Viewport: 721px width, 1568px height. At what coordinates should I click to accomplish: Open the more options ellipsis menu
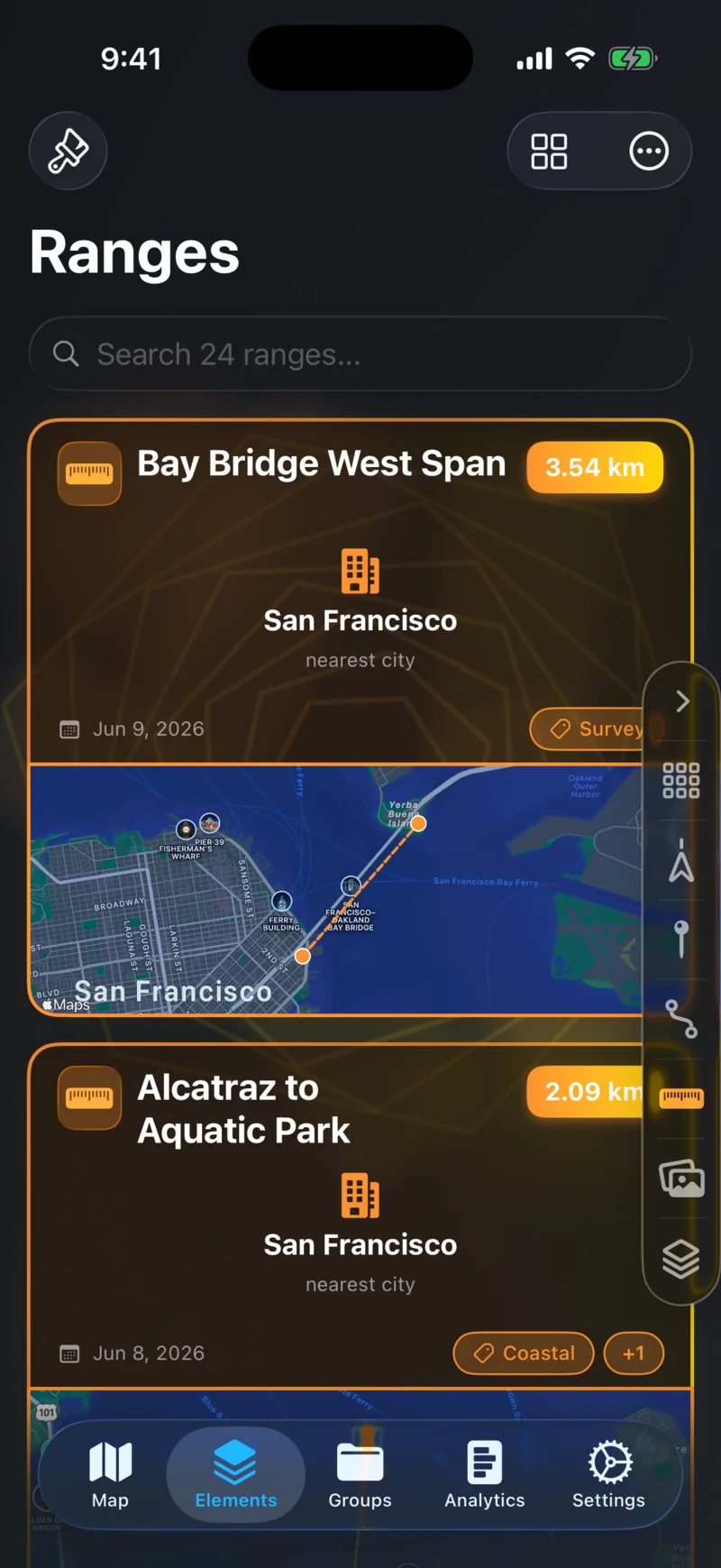click(x=649, y=151)
